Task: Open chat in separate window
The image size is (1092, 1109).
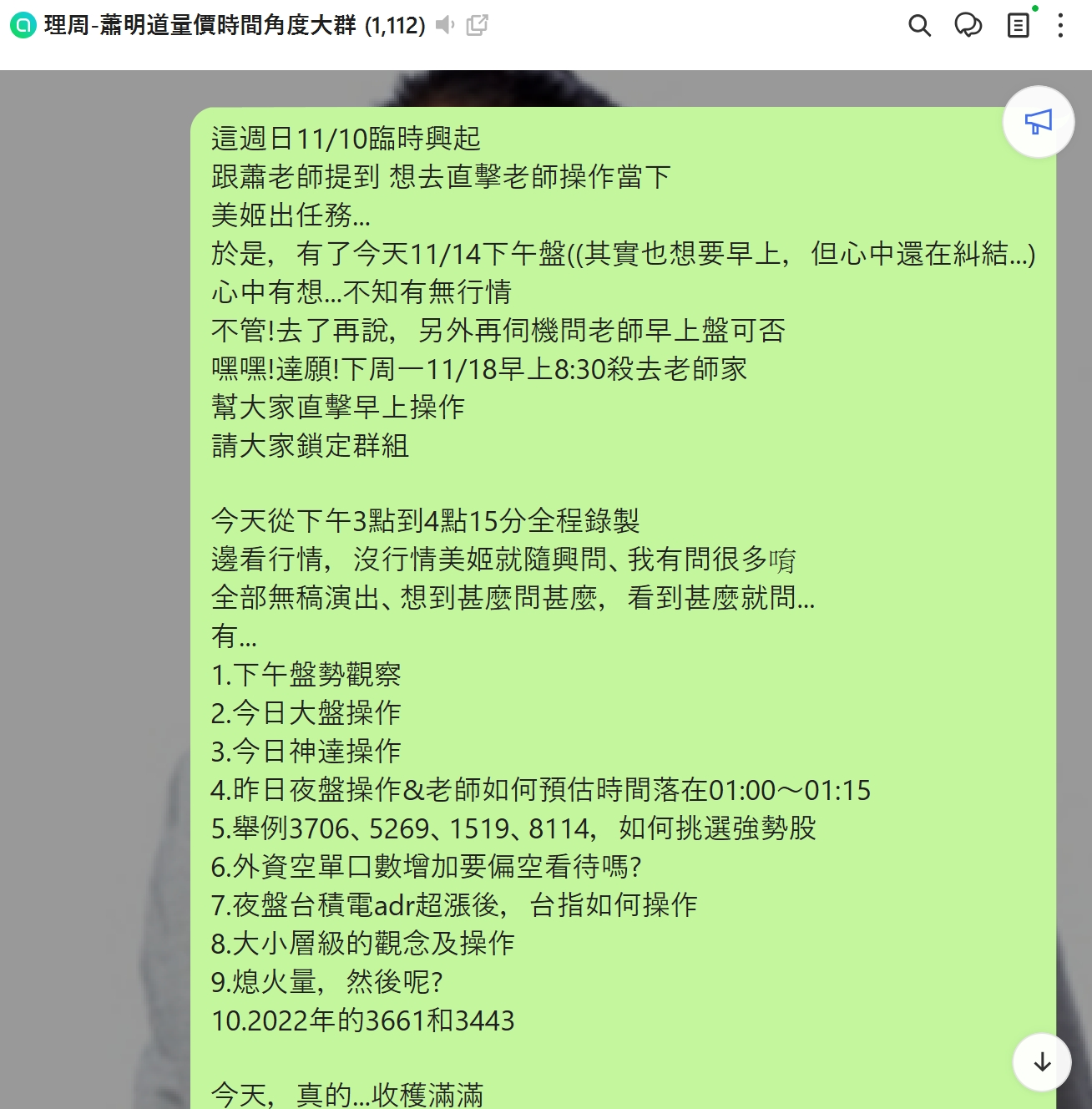Action: pyautogui.click(x=477, y=25)
